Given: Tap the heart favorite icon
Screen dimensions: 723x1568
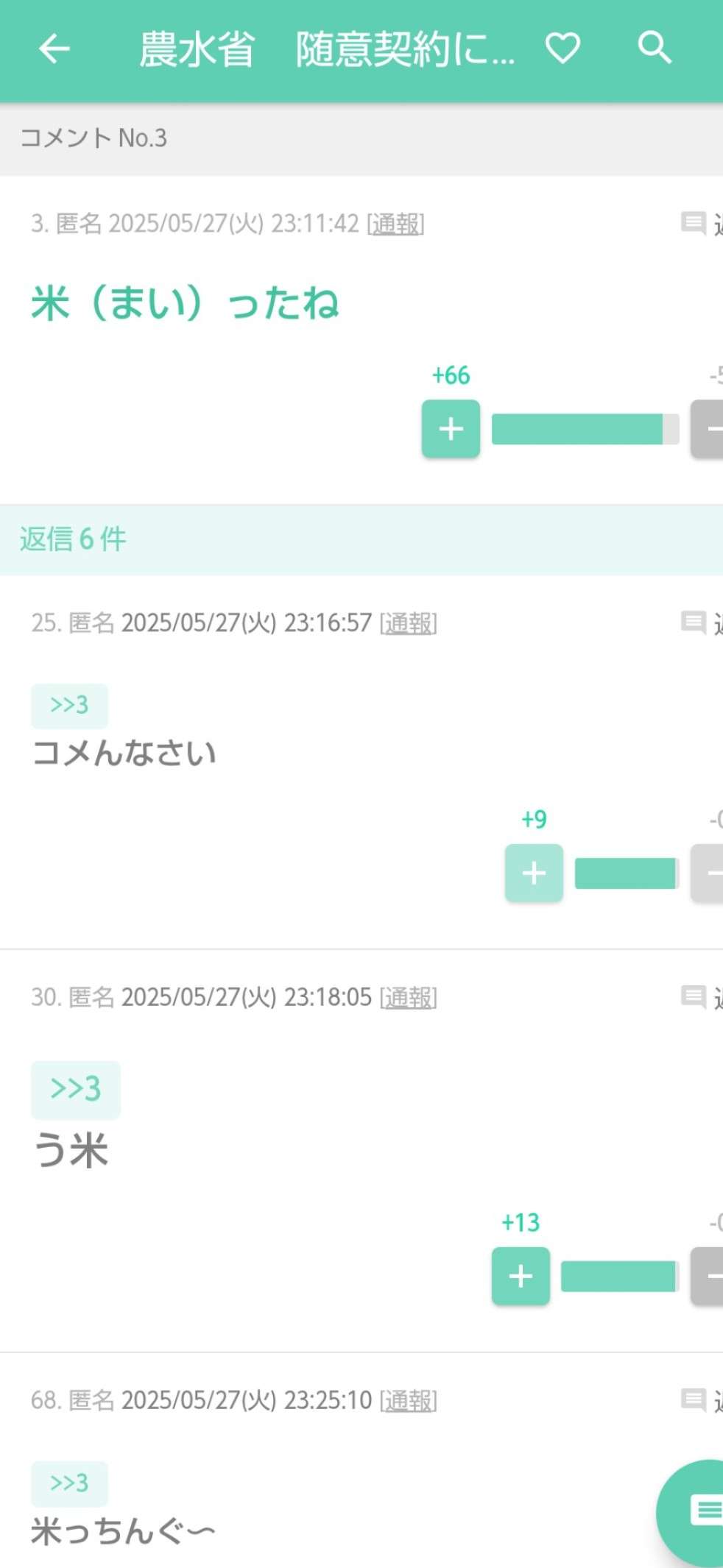Looking at the screenshot, I should 562,49.
